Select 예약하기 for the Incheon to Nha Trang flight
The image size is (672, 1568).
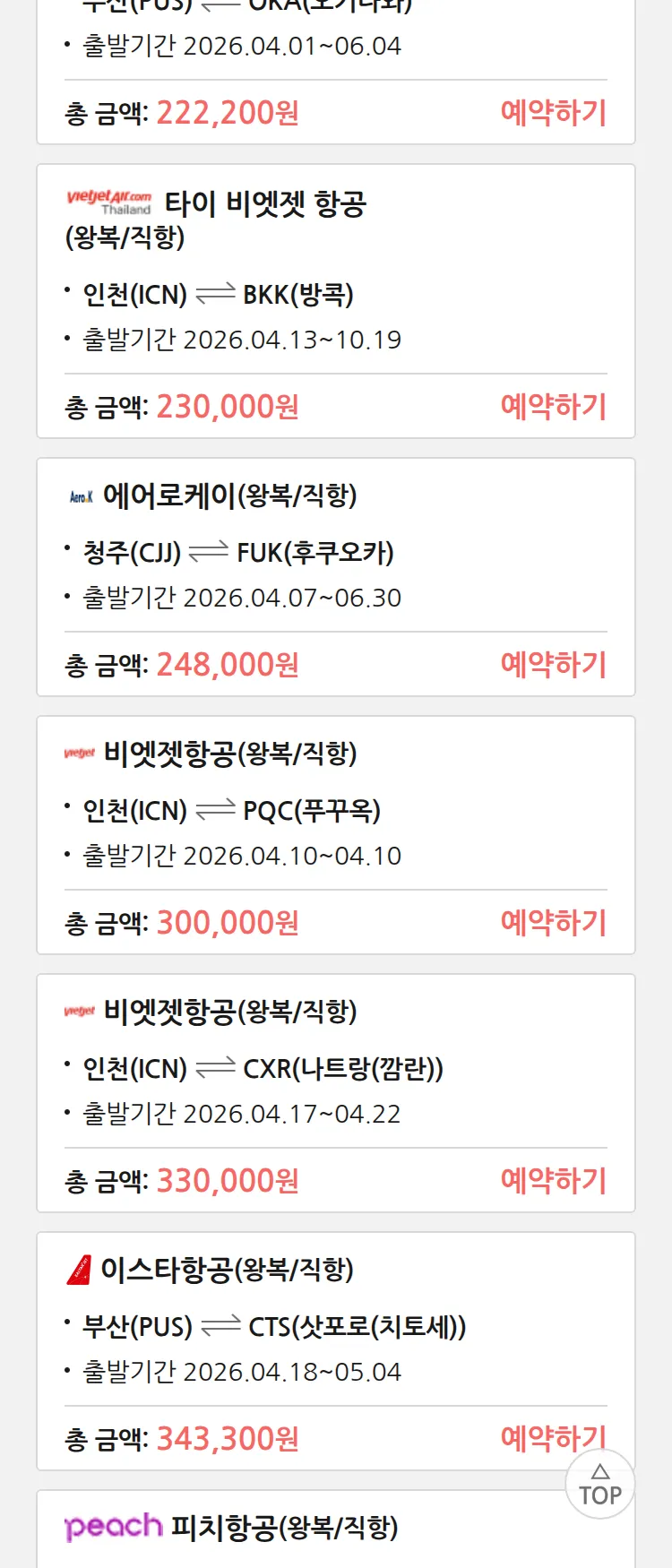tap(553, 1181)
